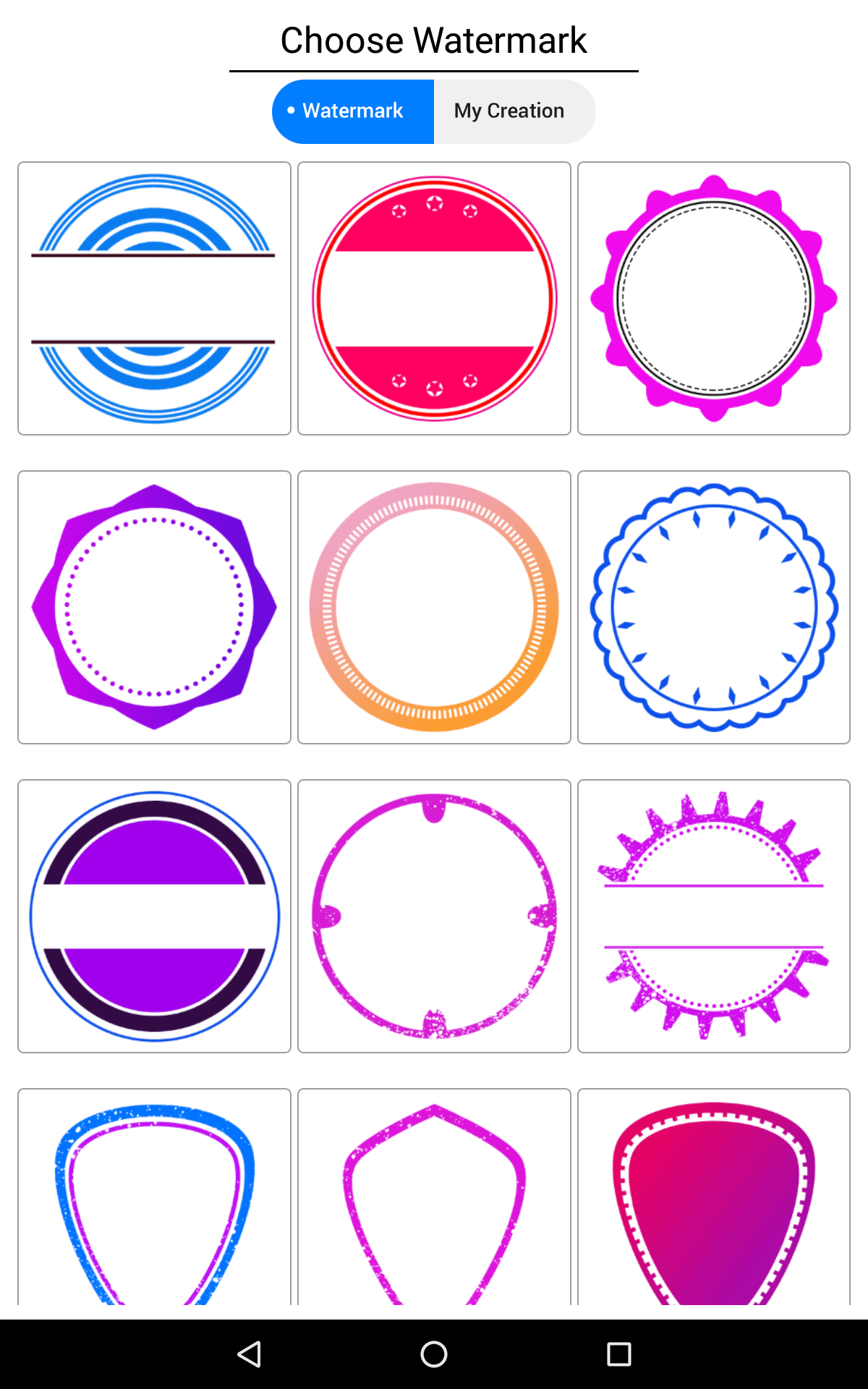Viewport: 868px width, 1389px height.
Task: Pick the magenta spiked split-circle watermark
Action: [x=713, y=916]
